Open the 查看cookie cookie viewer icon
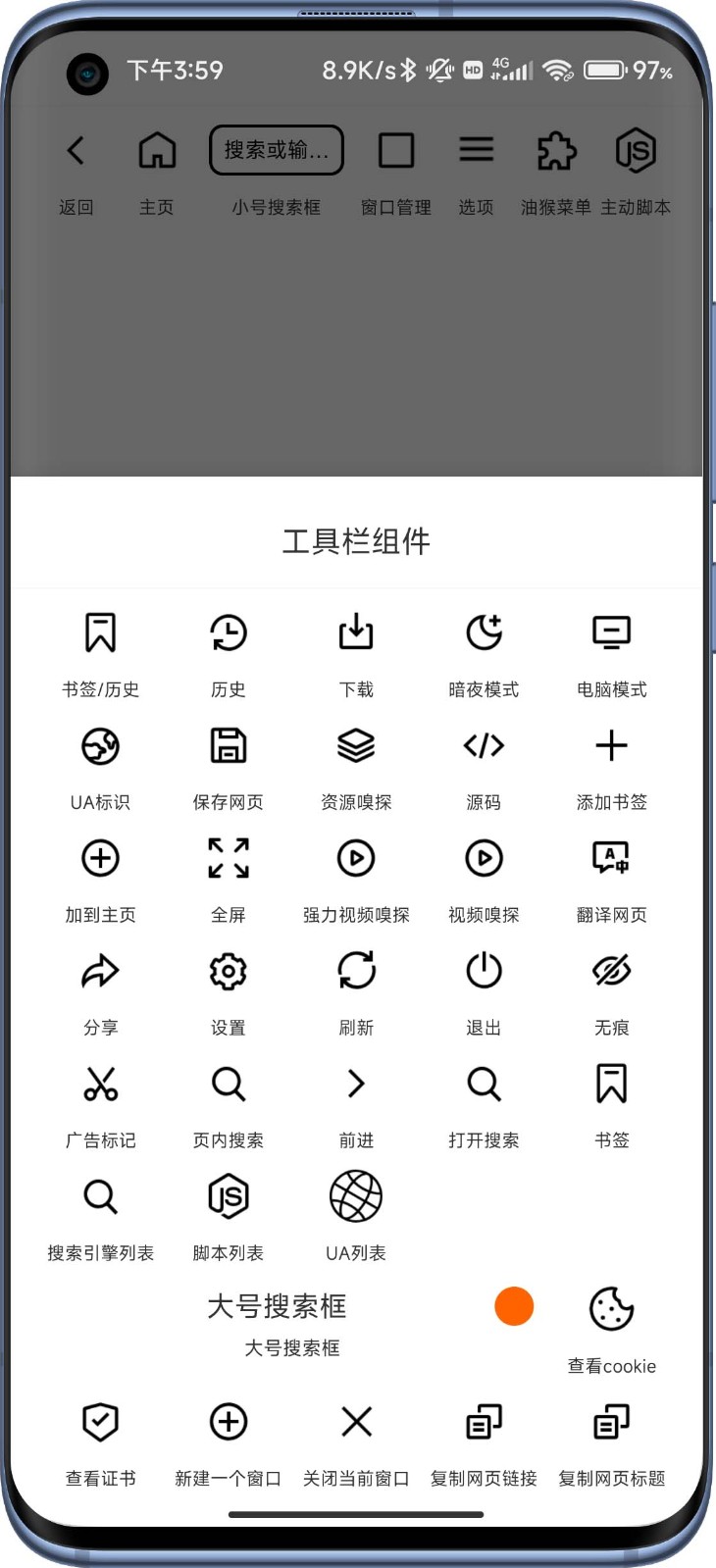The width and height of the screenshot is (716, 1568). pyautogui.click(x=610, y=1309)
